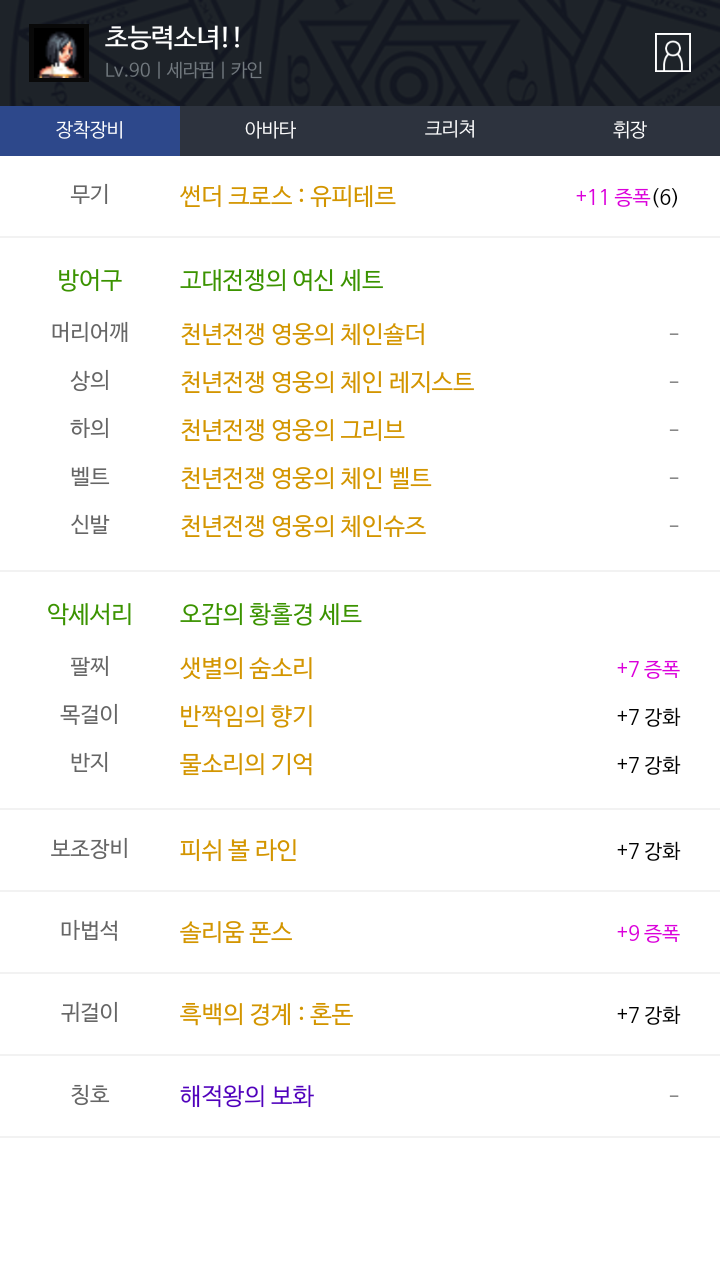View earring 흑백의 경계 : 혼돈
This screenshot has height=1280, width=720.
click(267, 1014)
